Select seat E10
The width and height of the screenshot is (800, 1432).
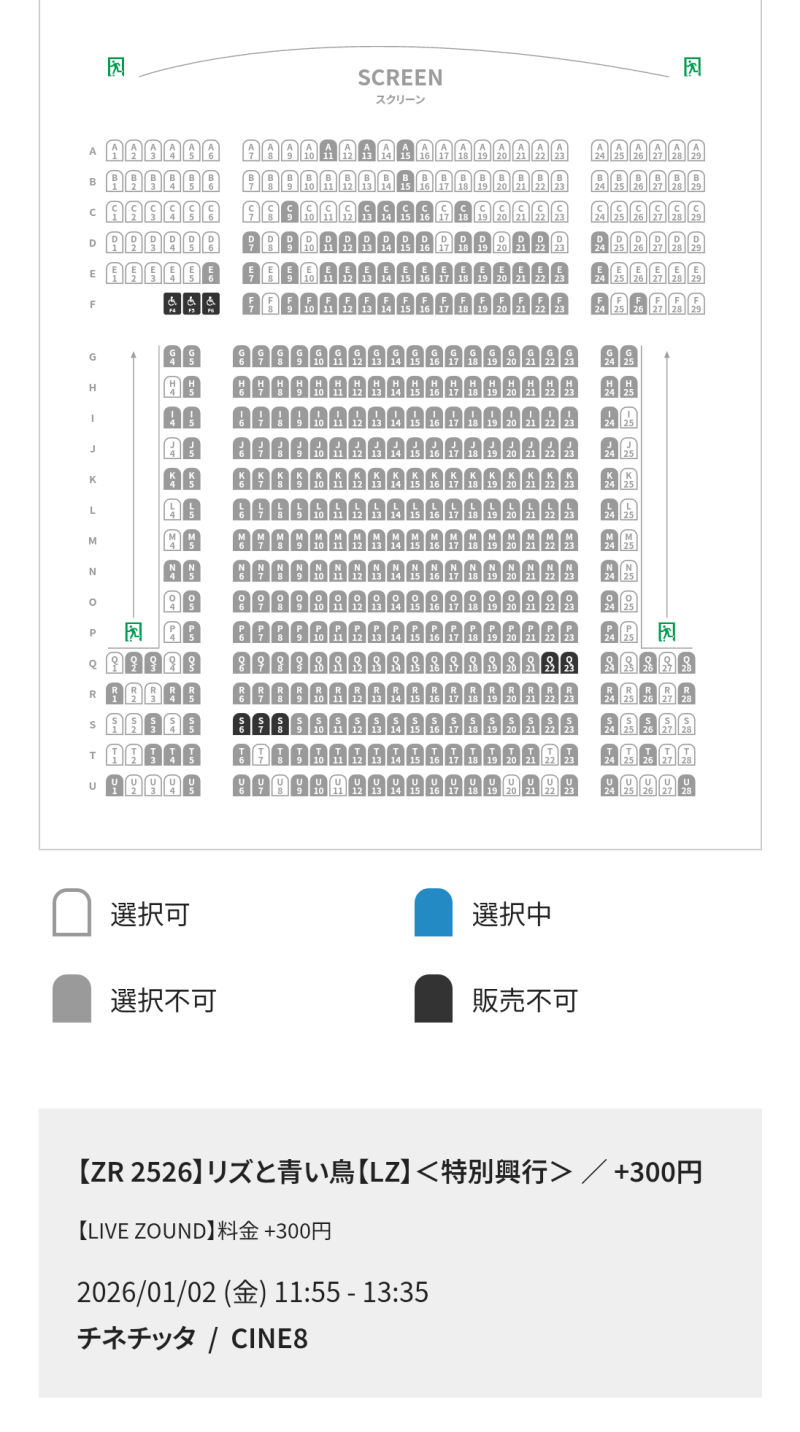[309, 274]
